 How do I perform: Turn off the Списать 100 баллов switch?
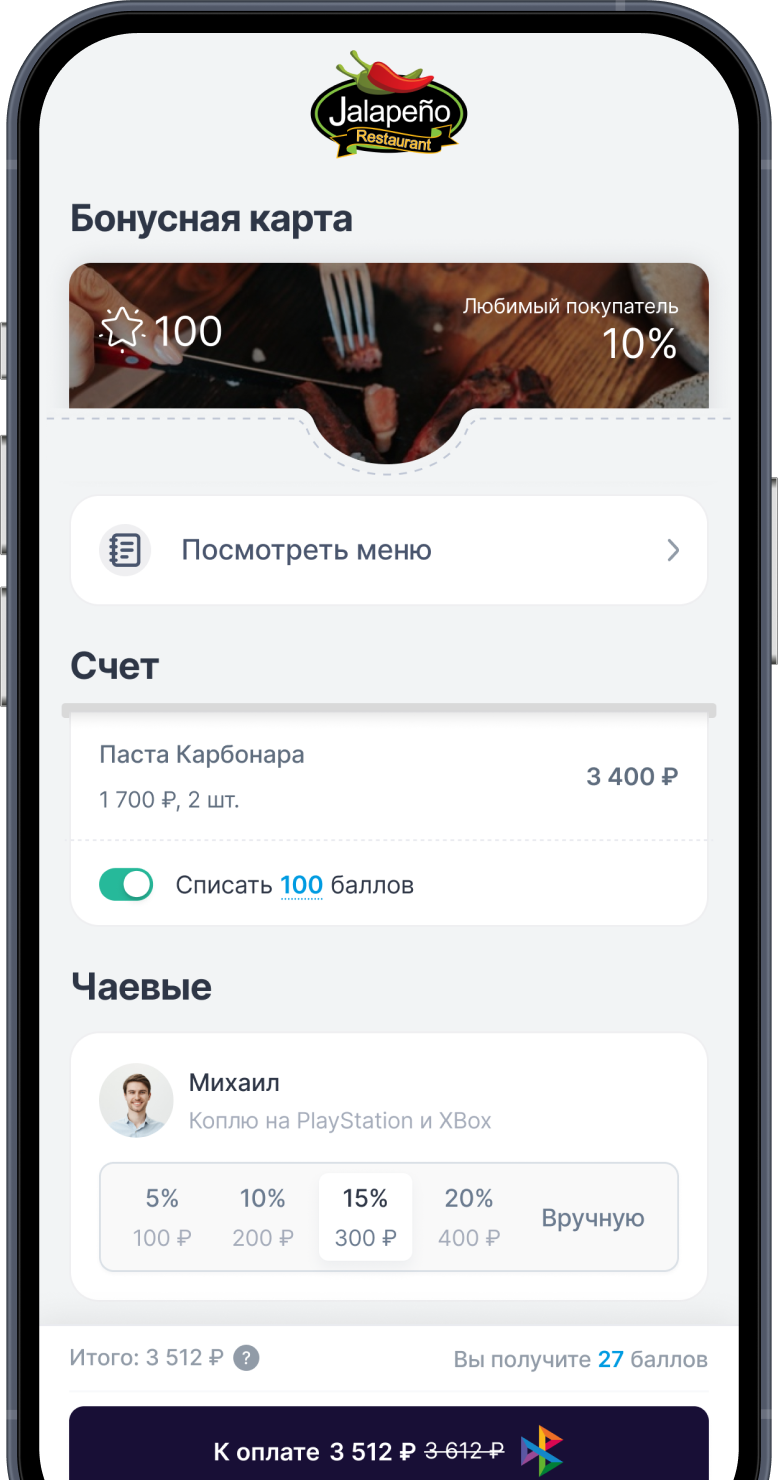[x=126, y=885]
